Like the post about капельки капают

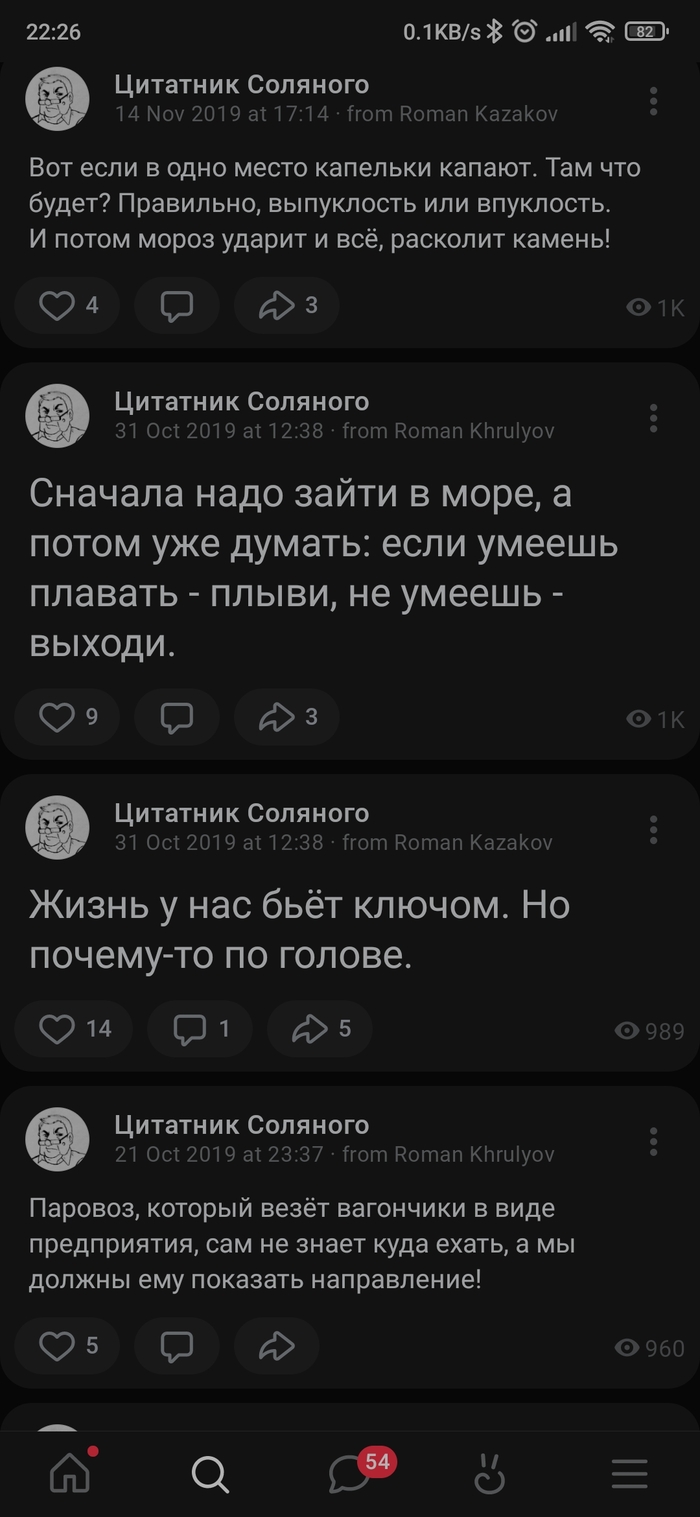68,305
